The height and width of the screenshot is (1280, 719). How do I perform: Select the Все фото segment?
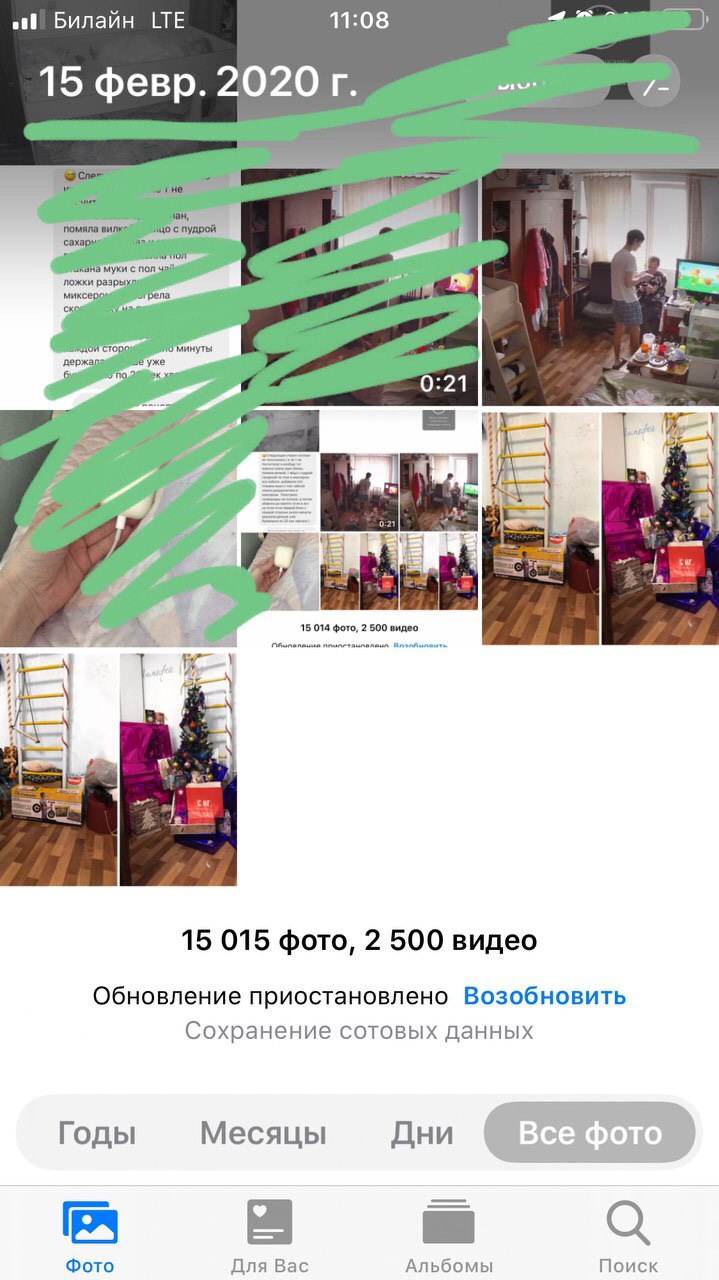click(589, 1133)
